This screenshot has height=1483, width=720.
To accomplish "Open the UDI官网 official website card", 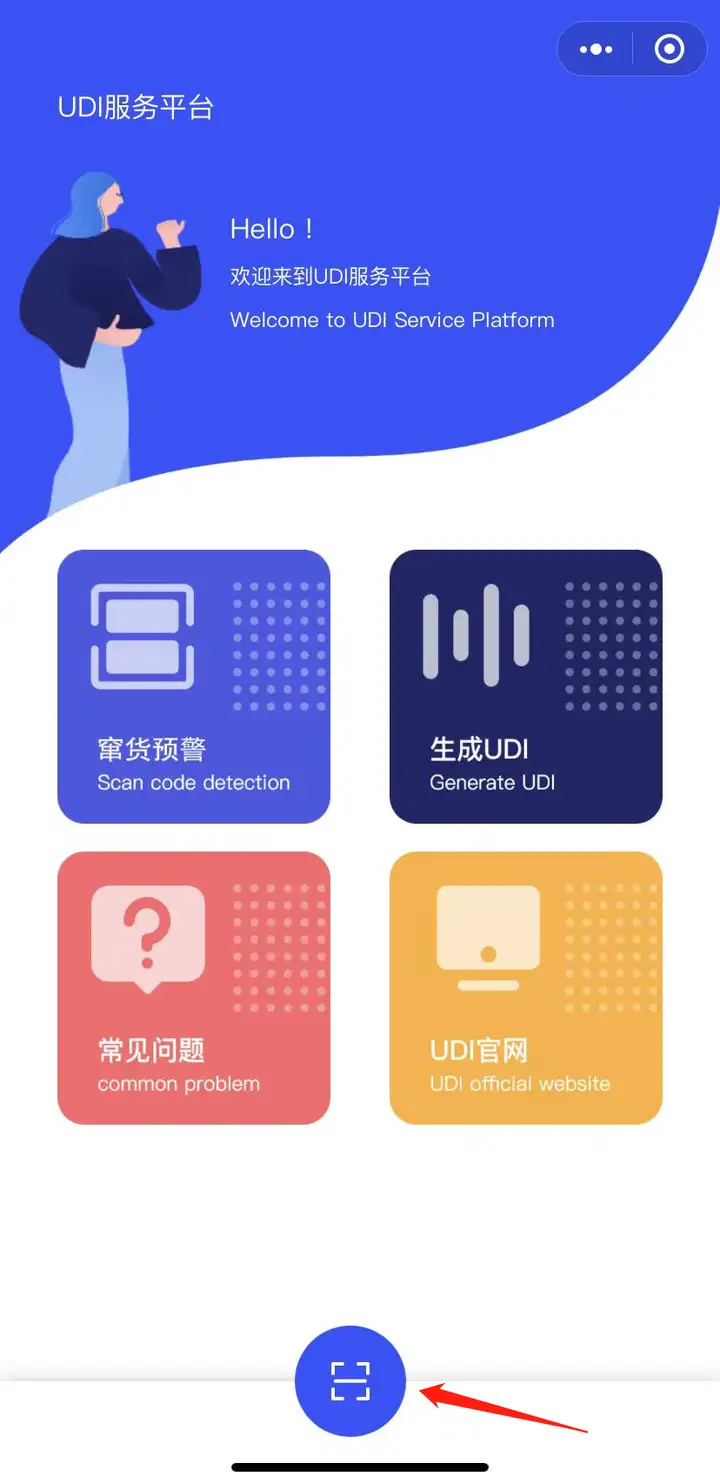I will 526,988.
